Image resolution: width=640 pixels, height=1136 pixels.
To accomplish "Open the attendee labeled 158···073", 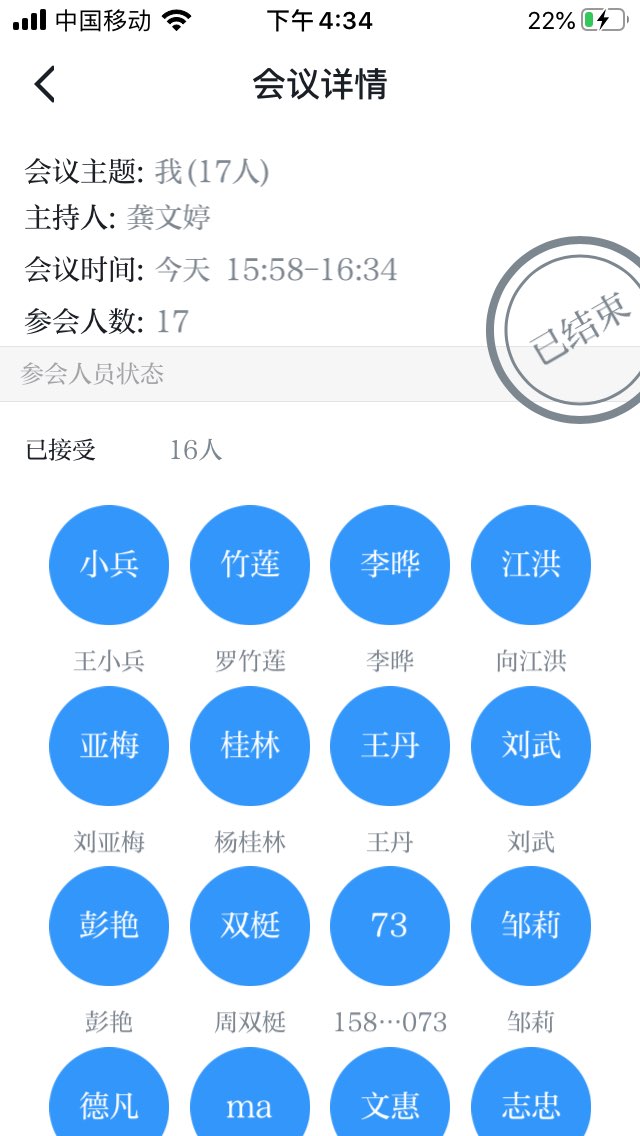I will coord(390,926).
